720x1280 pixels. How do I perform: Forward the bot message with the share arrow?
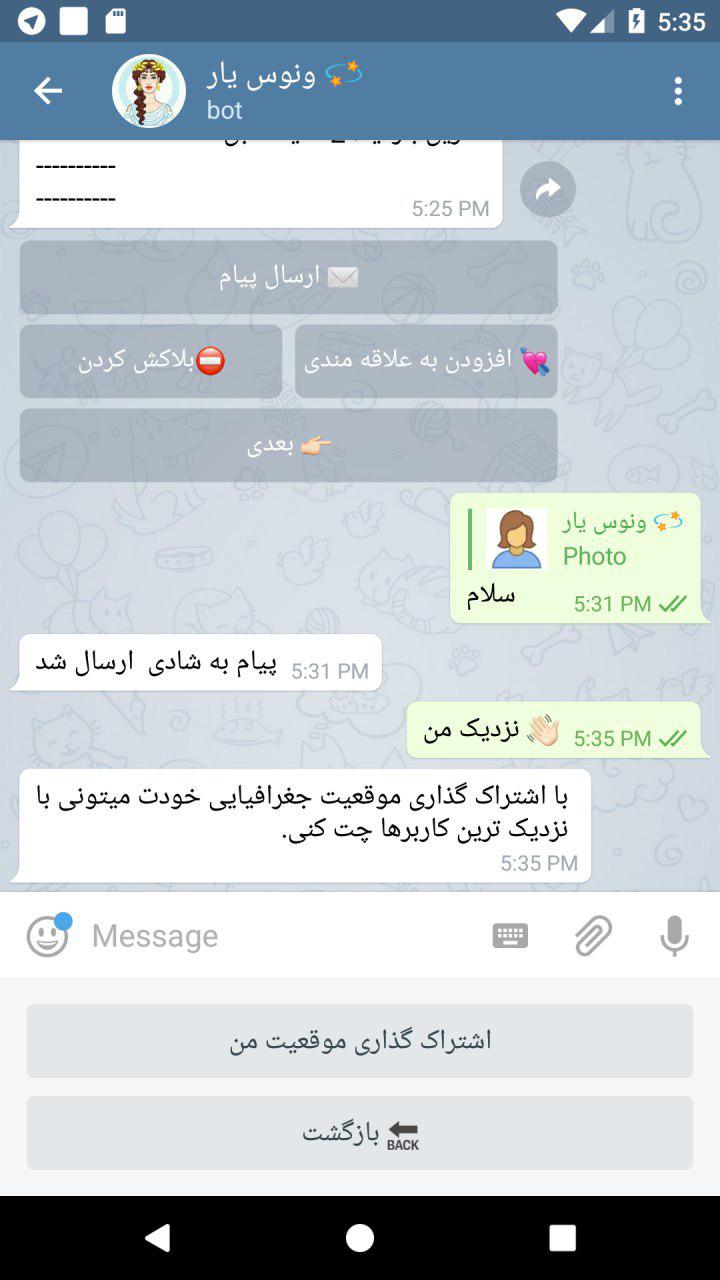pyautogui.click(x=548, y=189)
